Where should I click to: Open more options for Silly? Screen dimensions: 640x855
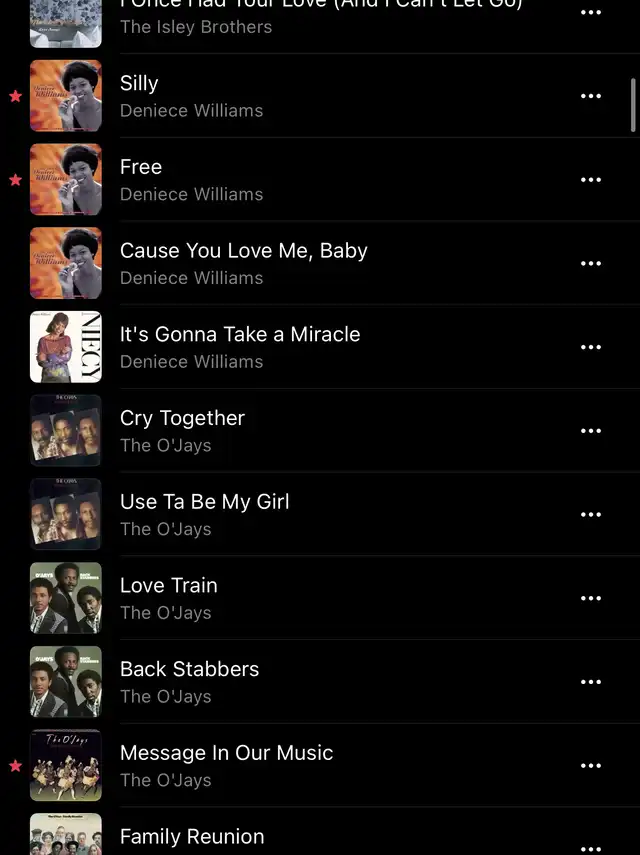click(591, 96)
